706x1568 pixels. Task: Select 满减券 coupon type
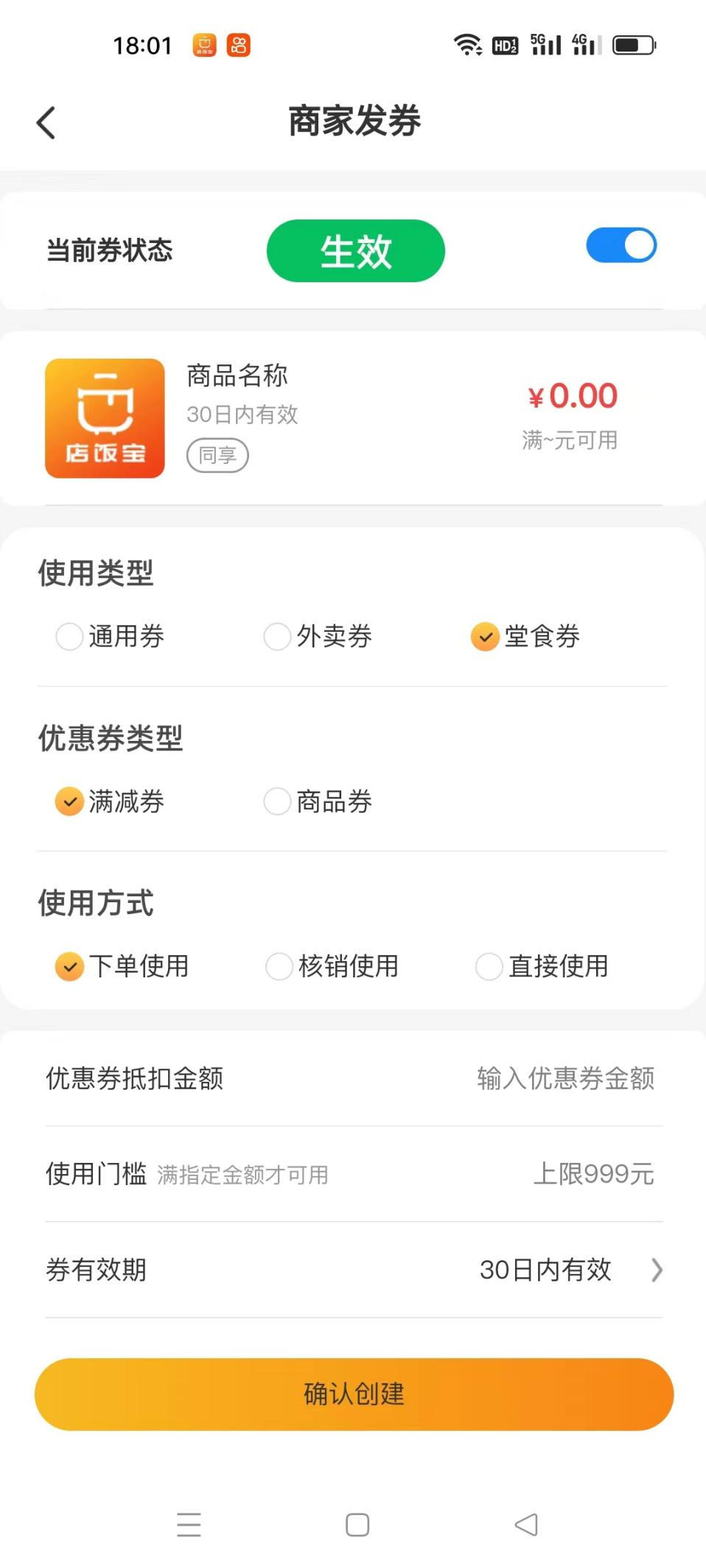coord(70,801)
